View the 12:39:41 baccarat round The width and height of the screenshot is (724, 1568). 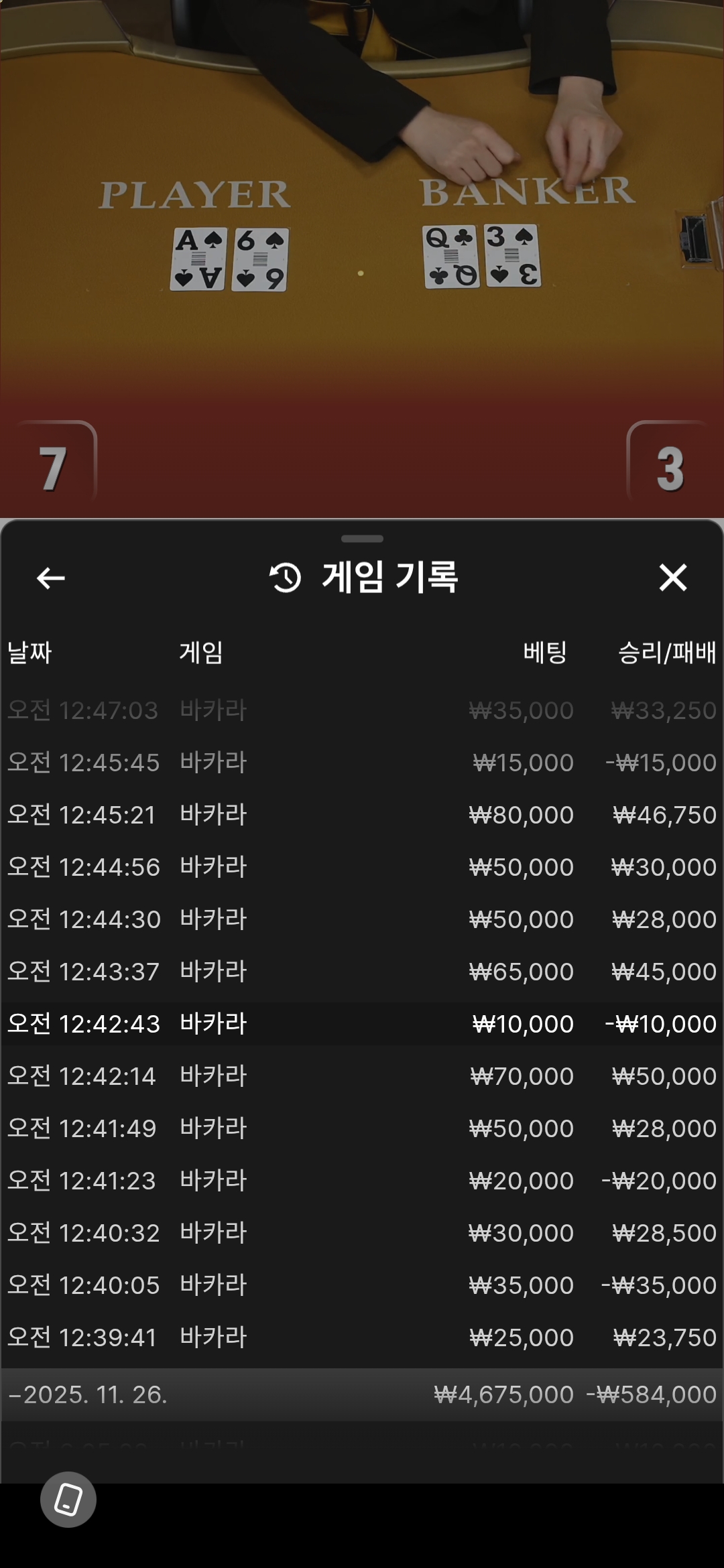(362, 1337)
